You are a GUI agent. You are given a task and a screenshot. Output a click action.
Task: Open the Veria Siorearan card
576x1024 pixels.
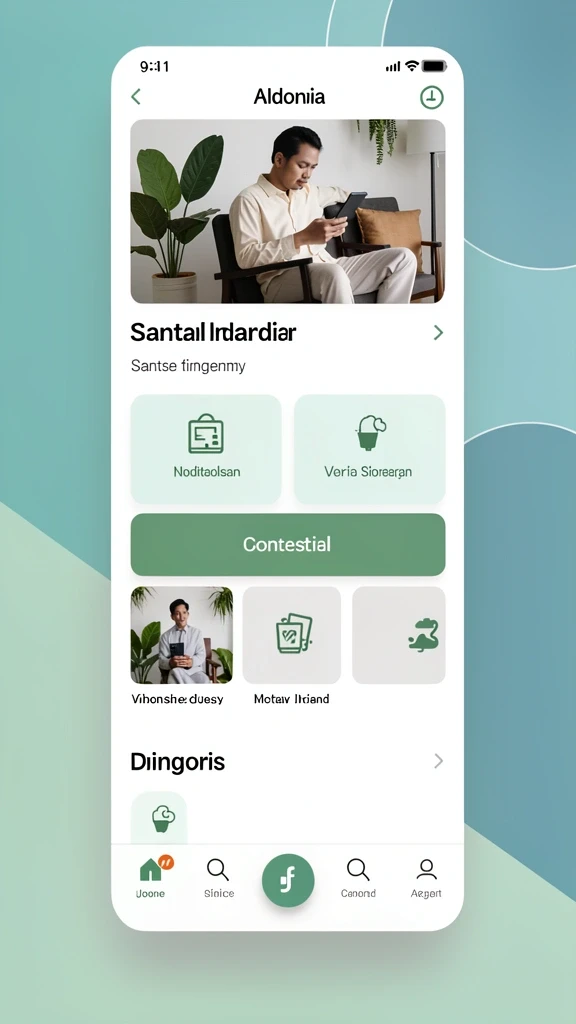pyautogui.click(x=370, y=449)
